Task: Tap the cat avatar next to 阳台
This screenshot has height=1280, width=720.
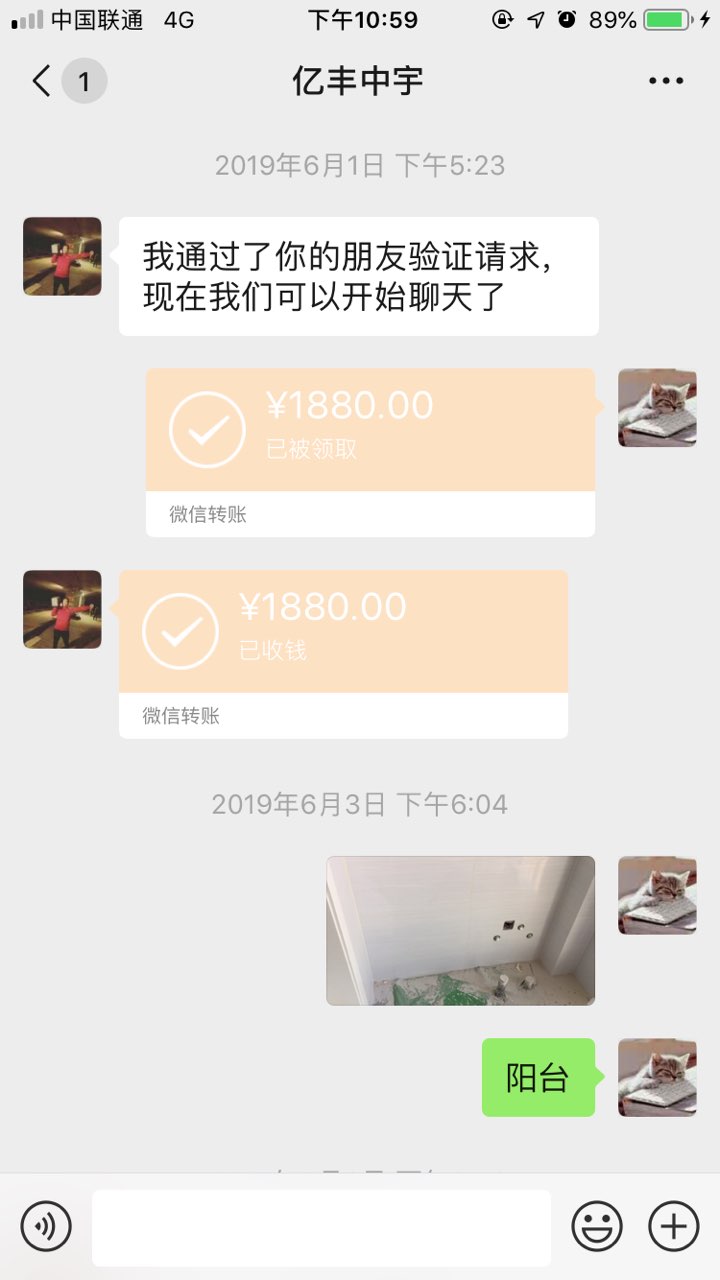Action: [x=657, y=1077]
